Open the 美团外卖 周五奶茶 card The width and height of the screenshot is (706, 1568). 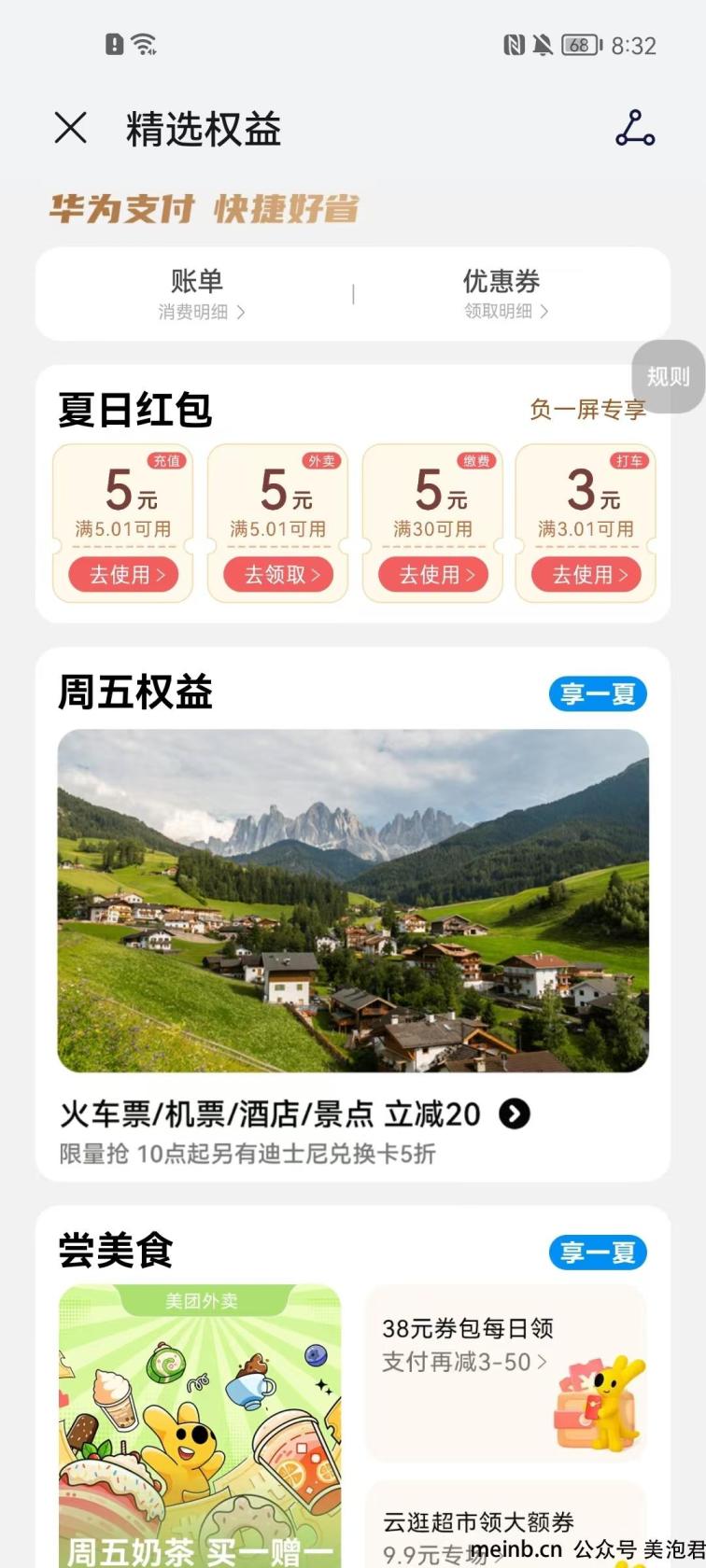click(x=200, y=1426)
